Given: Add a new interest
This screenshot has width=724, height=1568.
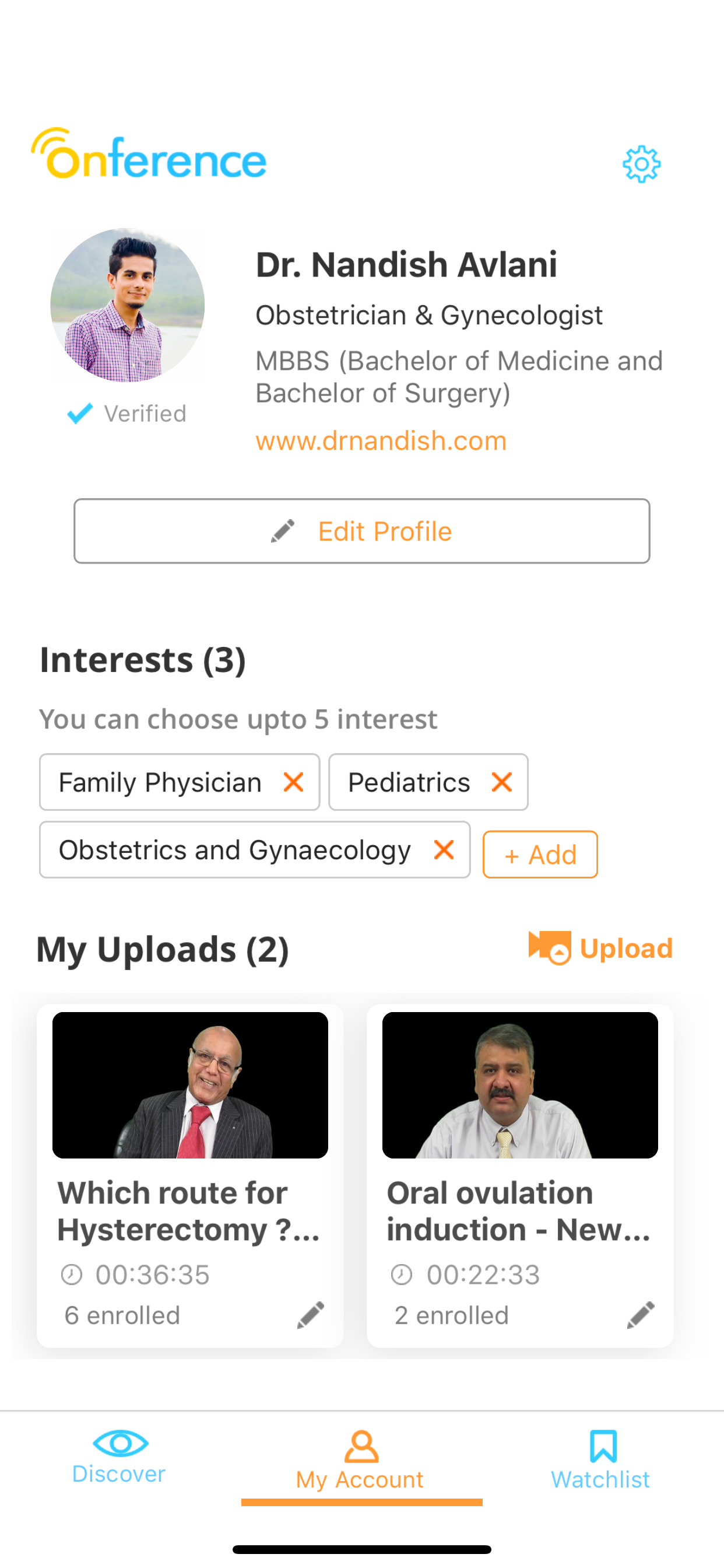Looking at the screenshot, I should point(540,855).
